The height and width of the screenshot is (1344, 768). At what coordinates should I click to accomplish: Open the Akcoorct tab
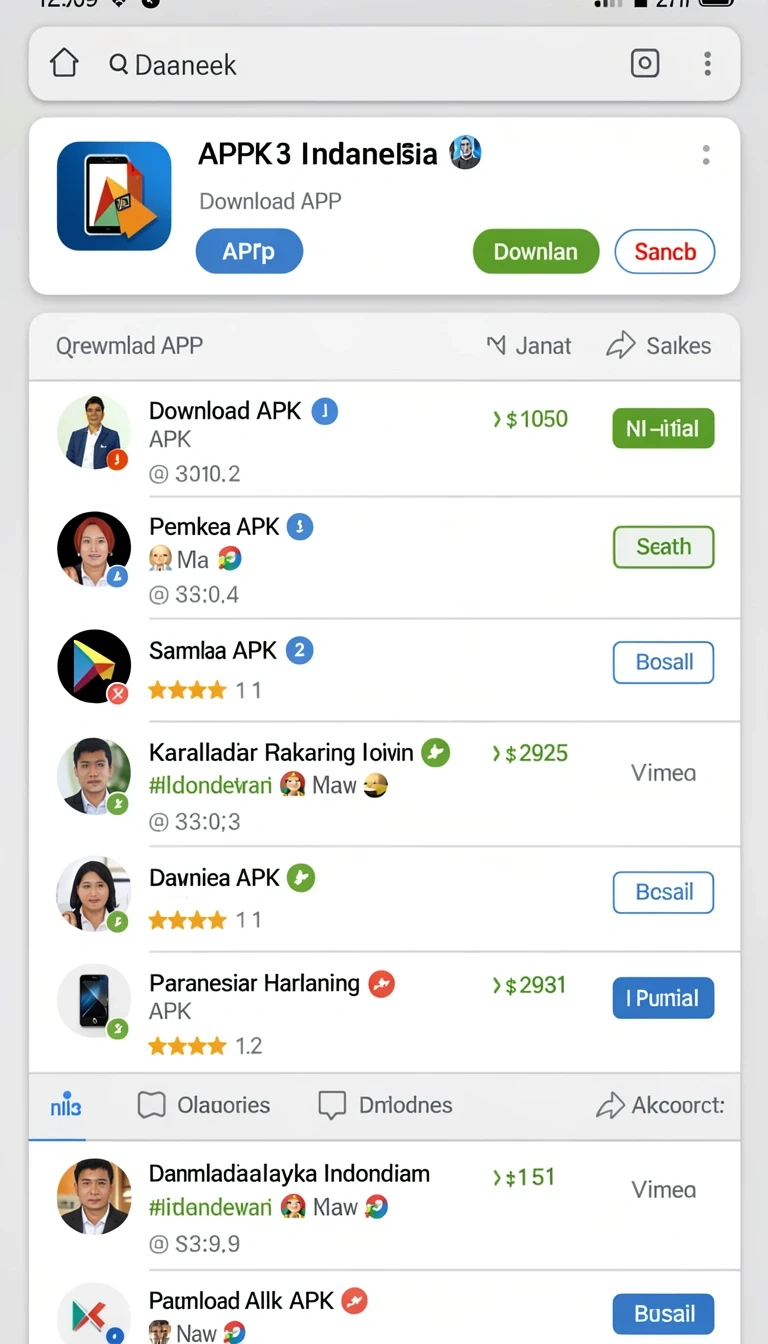660,1105
